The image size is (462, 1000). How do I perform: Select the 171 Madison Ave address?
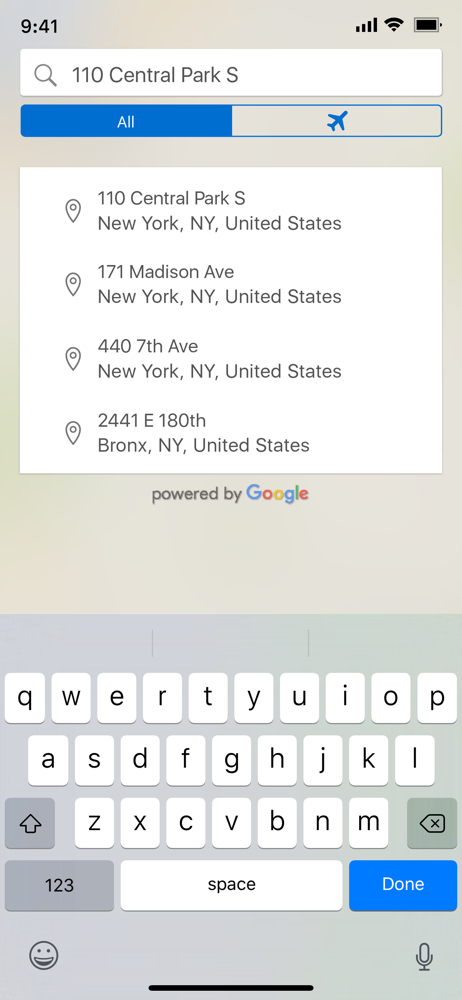[231, 284]
